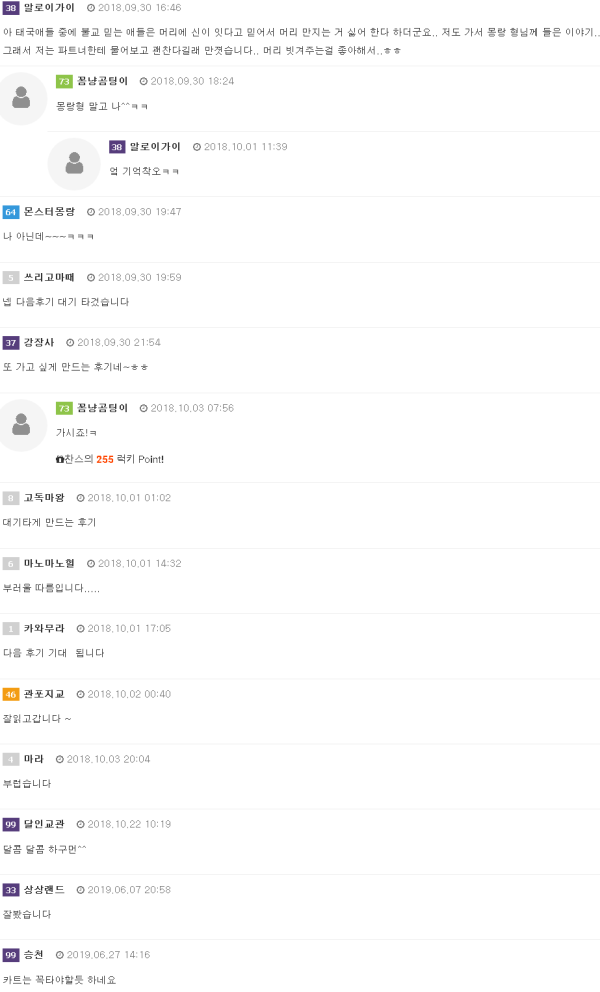600x992 pixels.
Task: Open the profile of commenter 마라
Action: click(x=33, y=759)
